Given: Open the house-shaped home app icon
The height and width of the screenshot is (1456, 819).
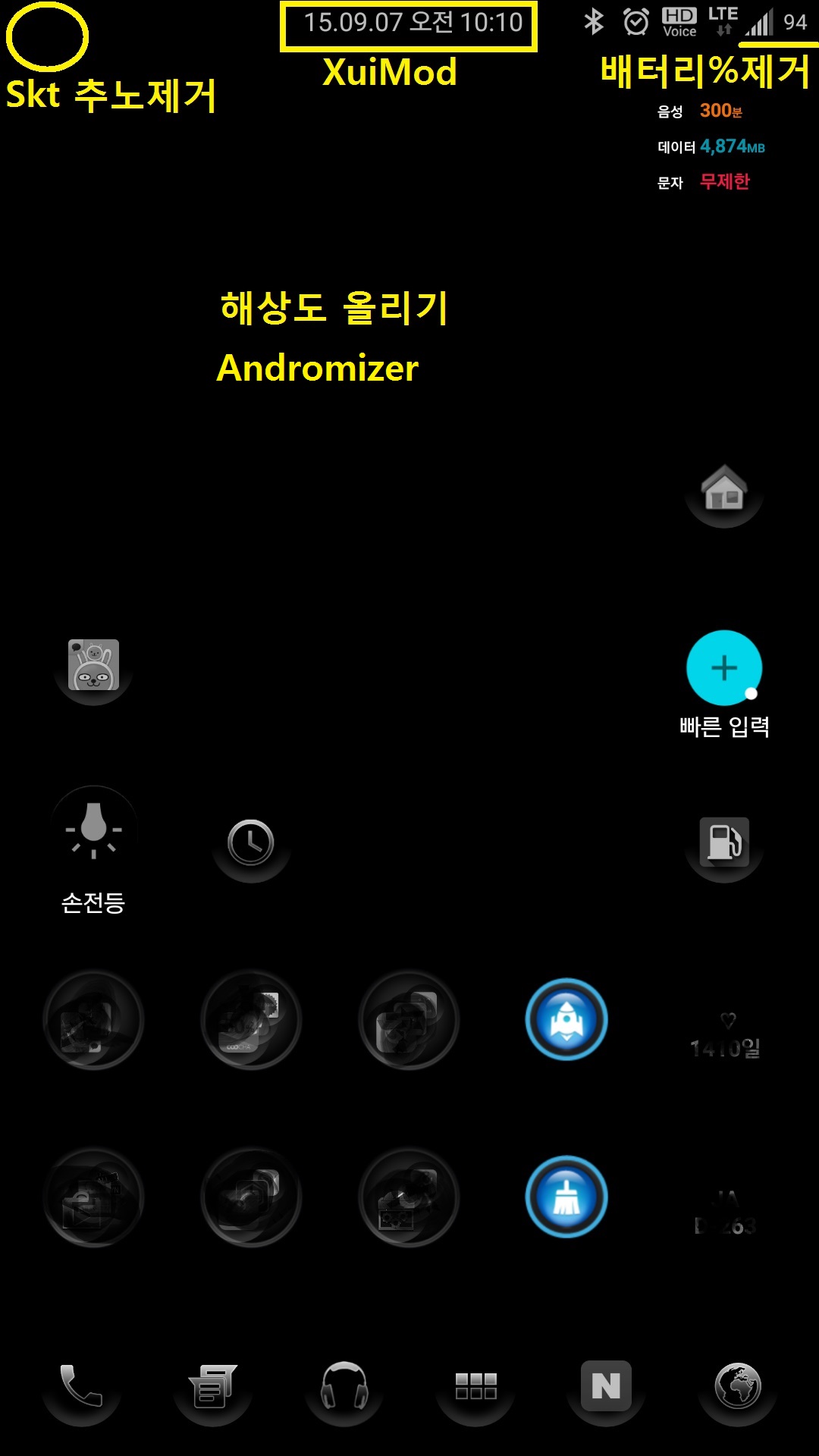Looking at the screenshot, I should [724, 490].
